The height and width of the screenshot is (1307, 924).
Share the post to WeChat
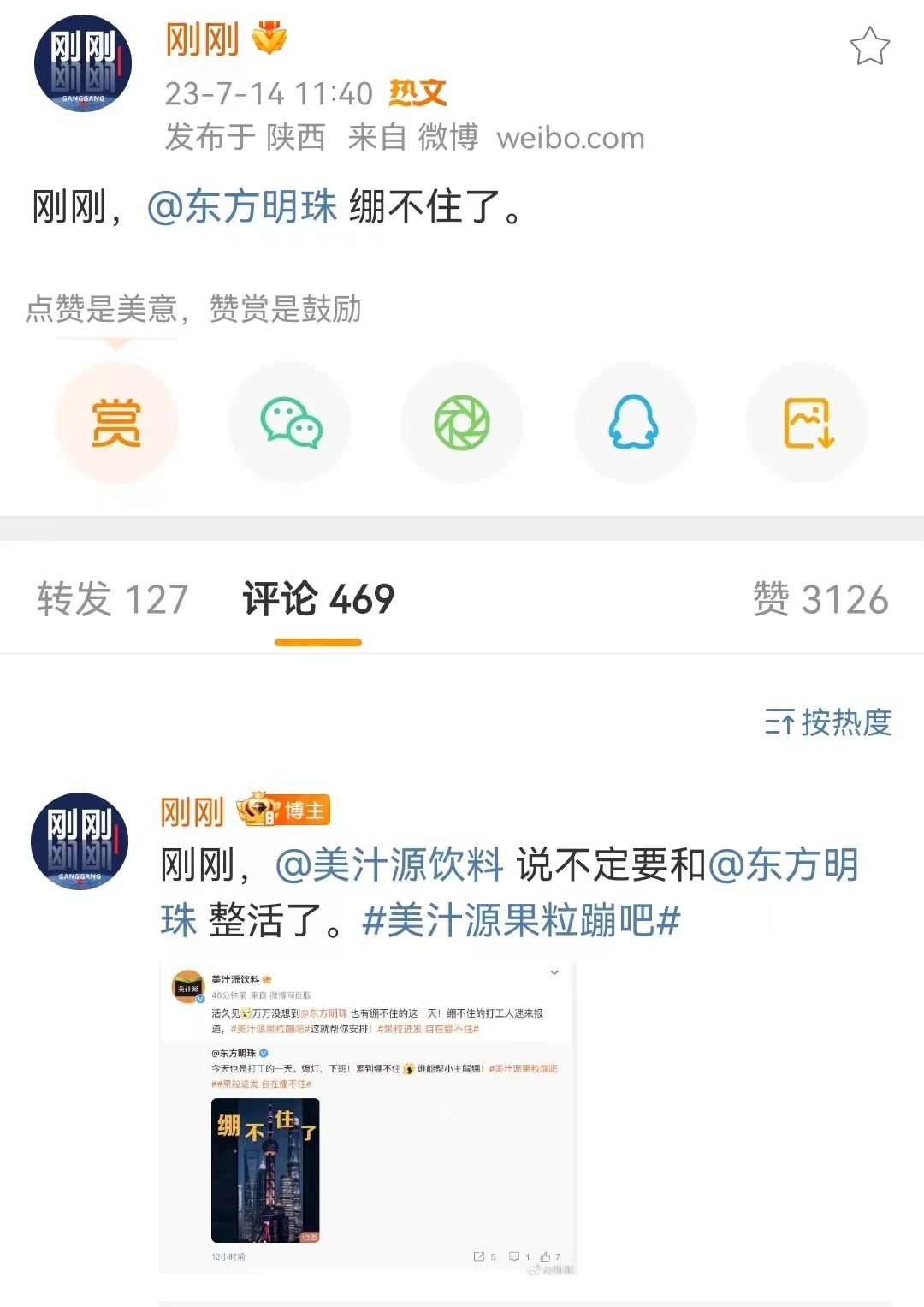click(290, 423)
